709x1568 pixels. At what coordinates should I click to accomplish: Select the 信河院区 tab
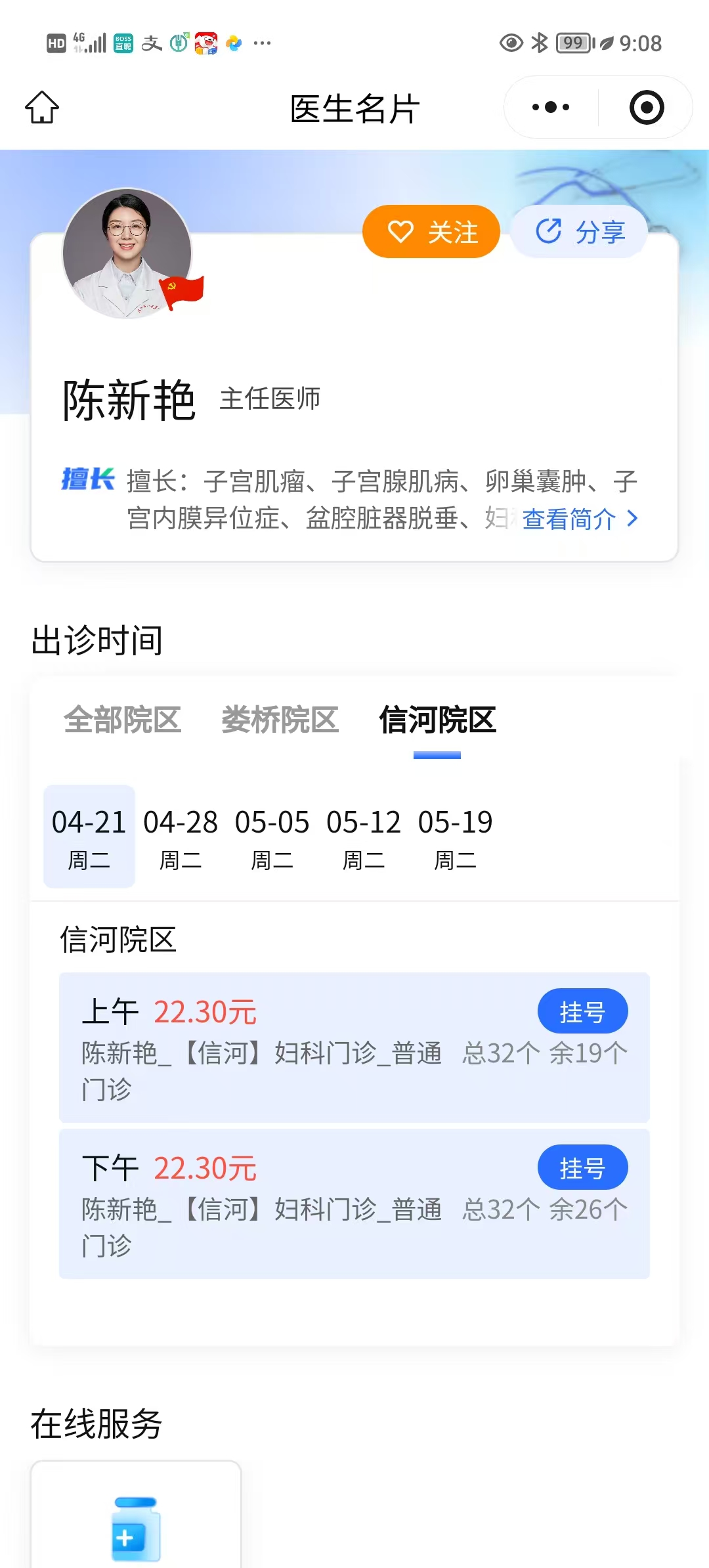click(x=437, y=720)
